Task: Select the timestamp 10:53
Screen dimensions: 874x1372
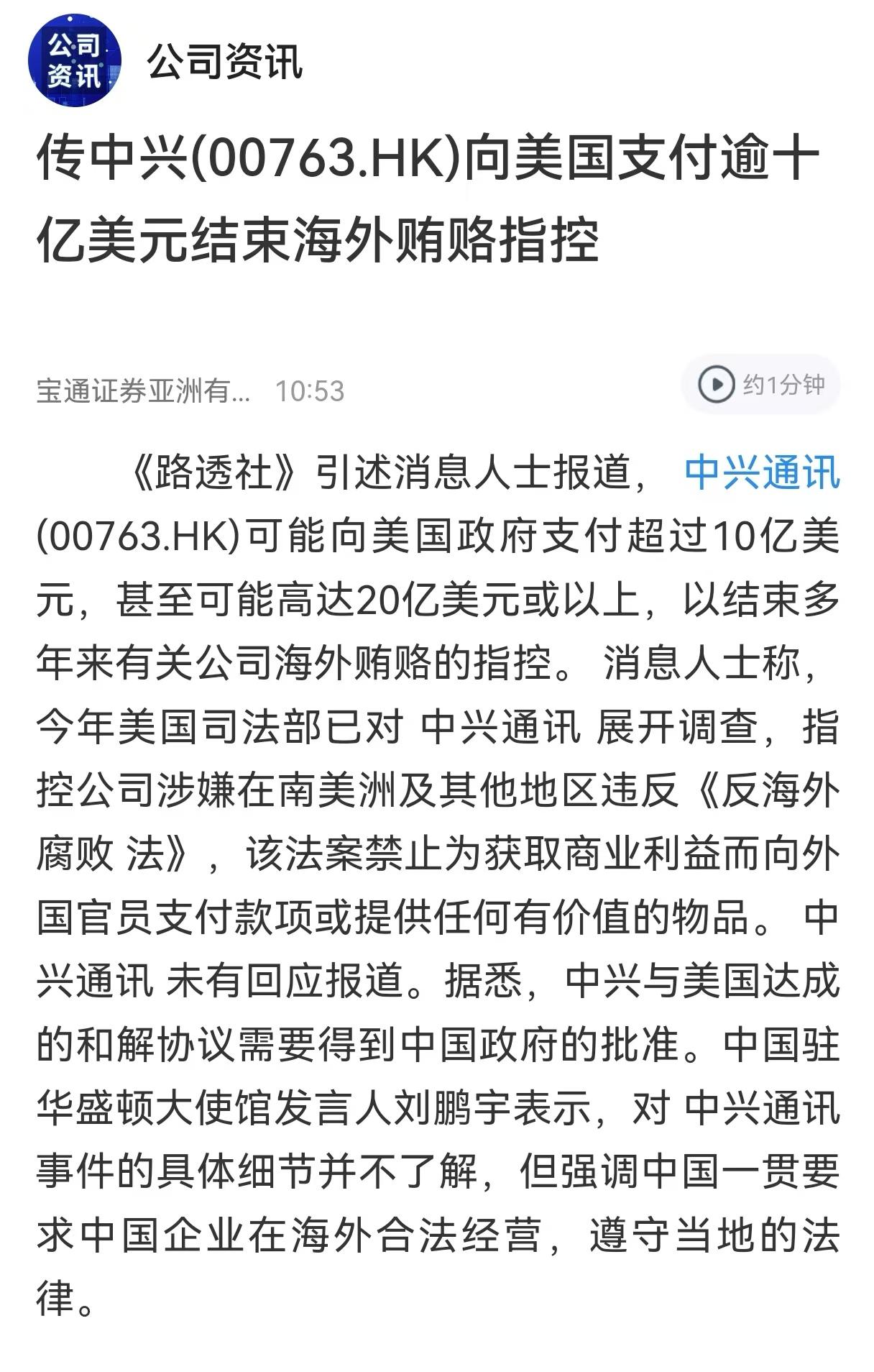Action: tap(310, 388)
